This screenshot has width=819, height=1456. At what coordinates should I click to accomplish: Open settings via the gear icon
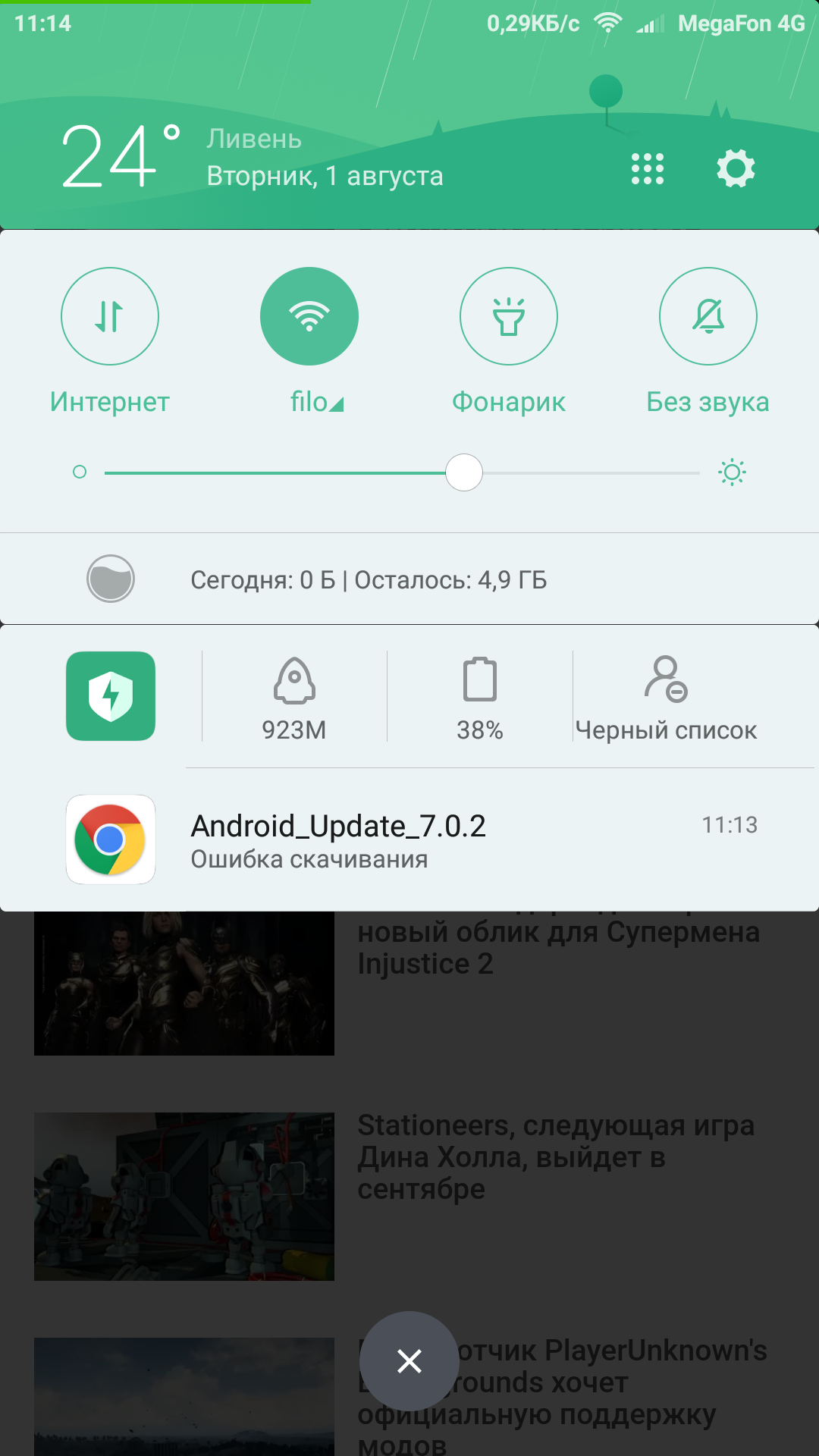736,168
